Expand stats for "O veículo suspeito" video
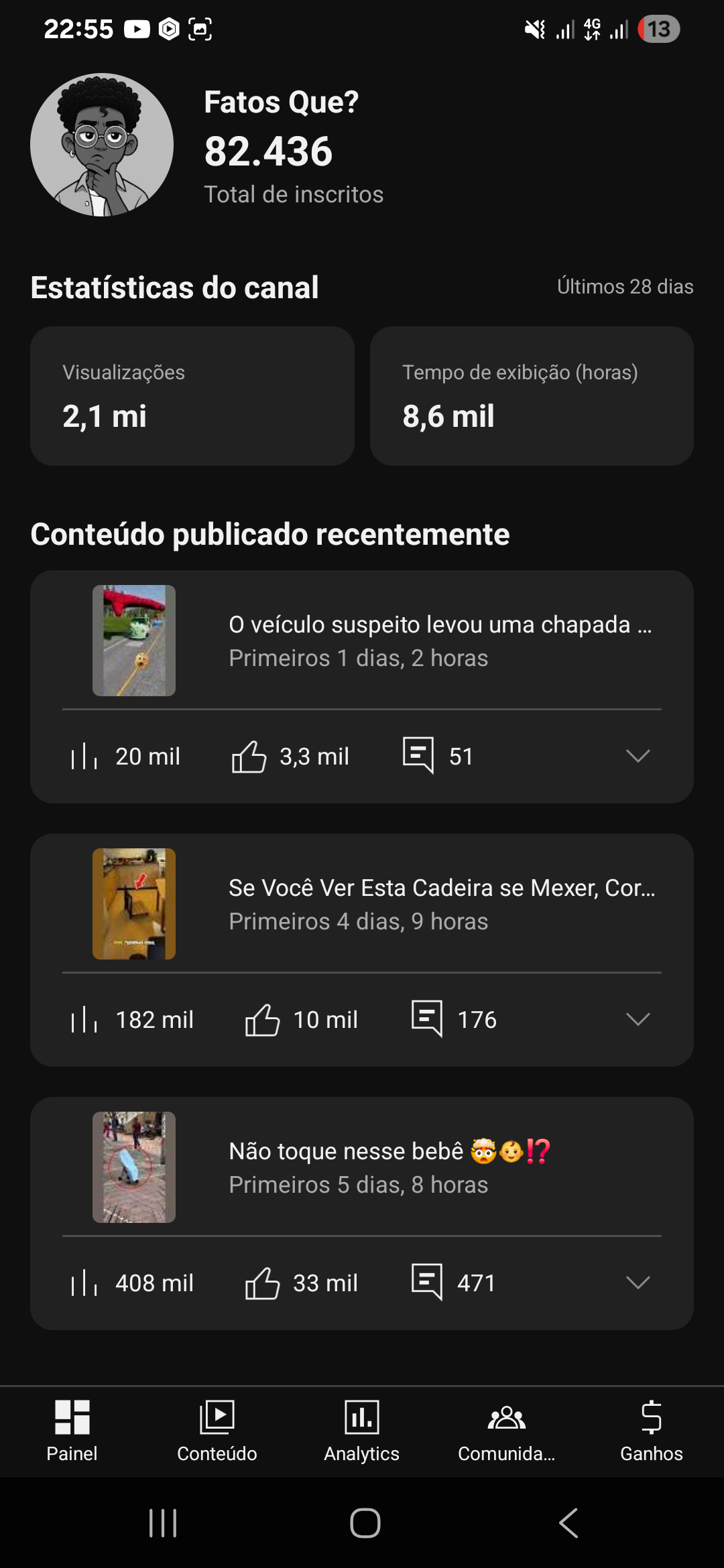The image size is (724, 1568). [x=638, y=756]
